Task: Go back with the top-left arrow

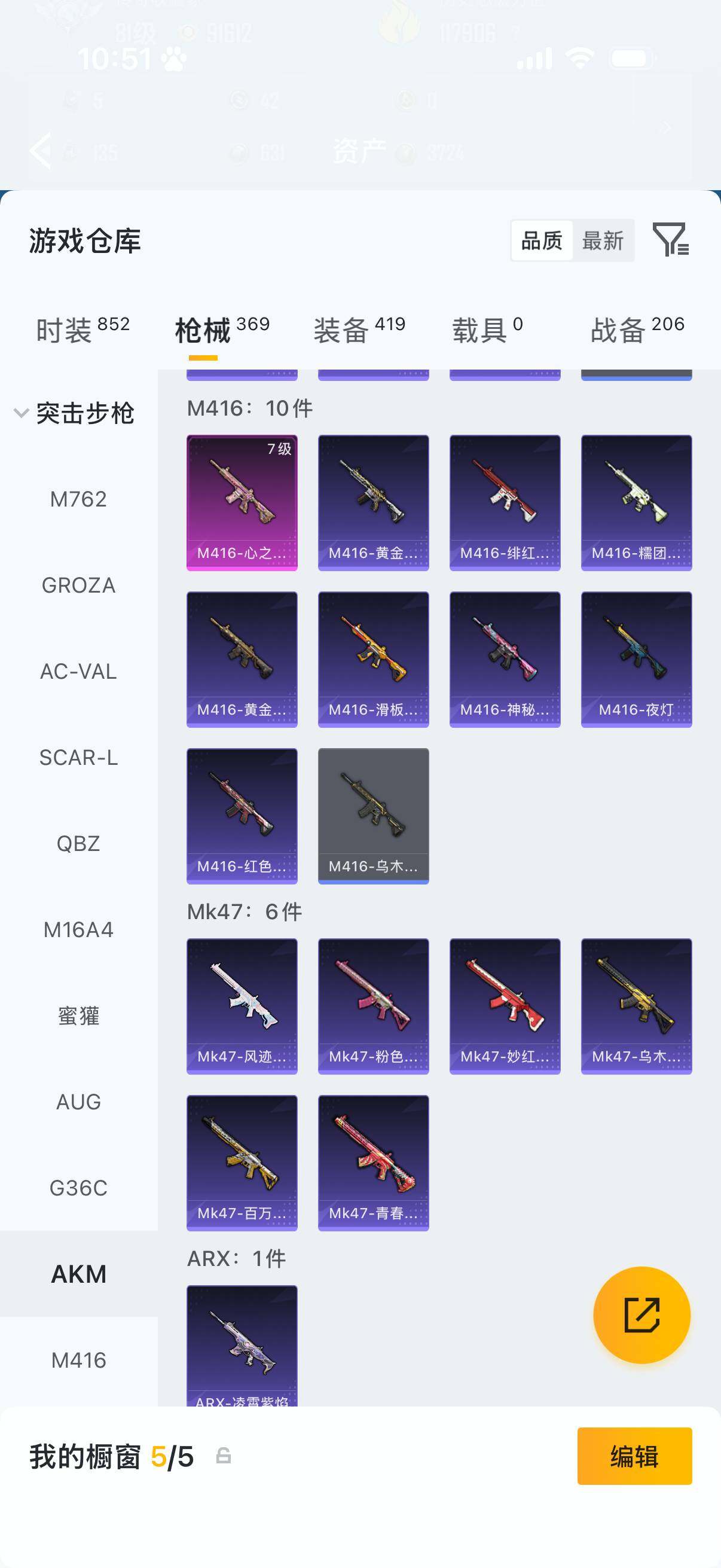Action: [x=41, y=150]
